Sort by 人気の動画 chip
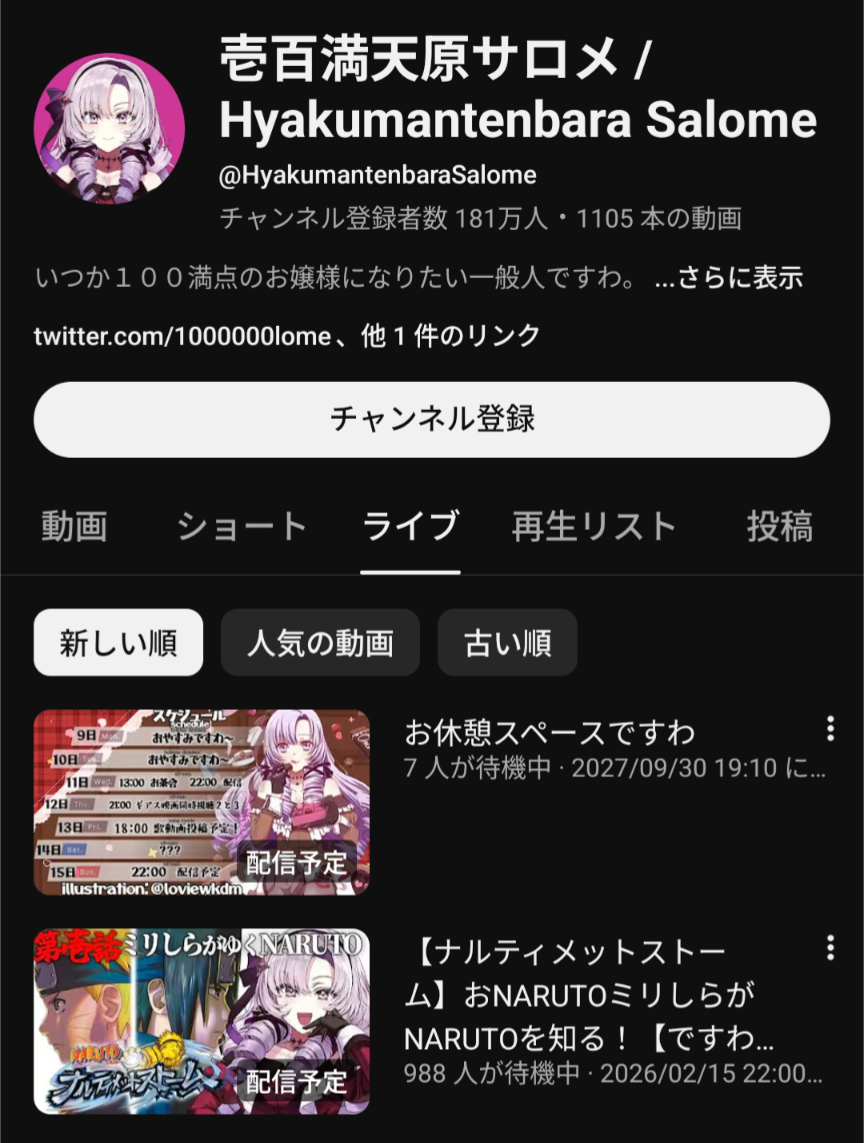 [x=320, y=643]
